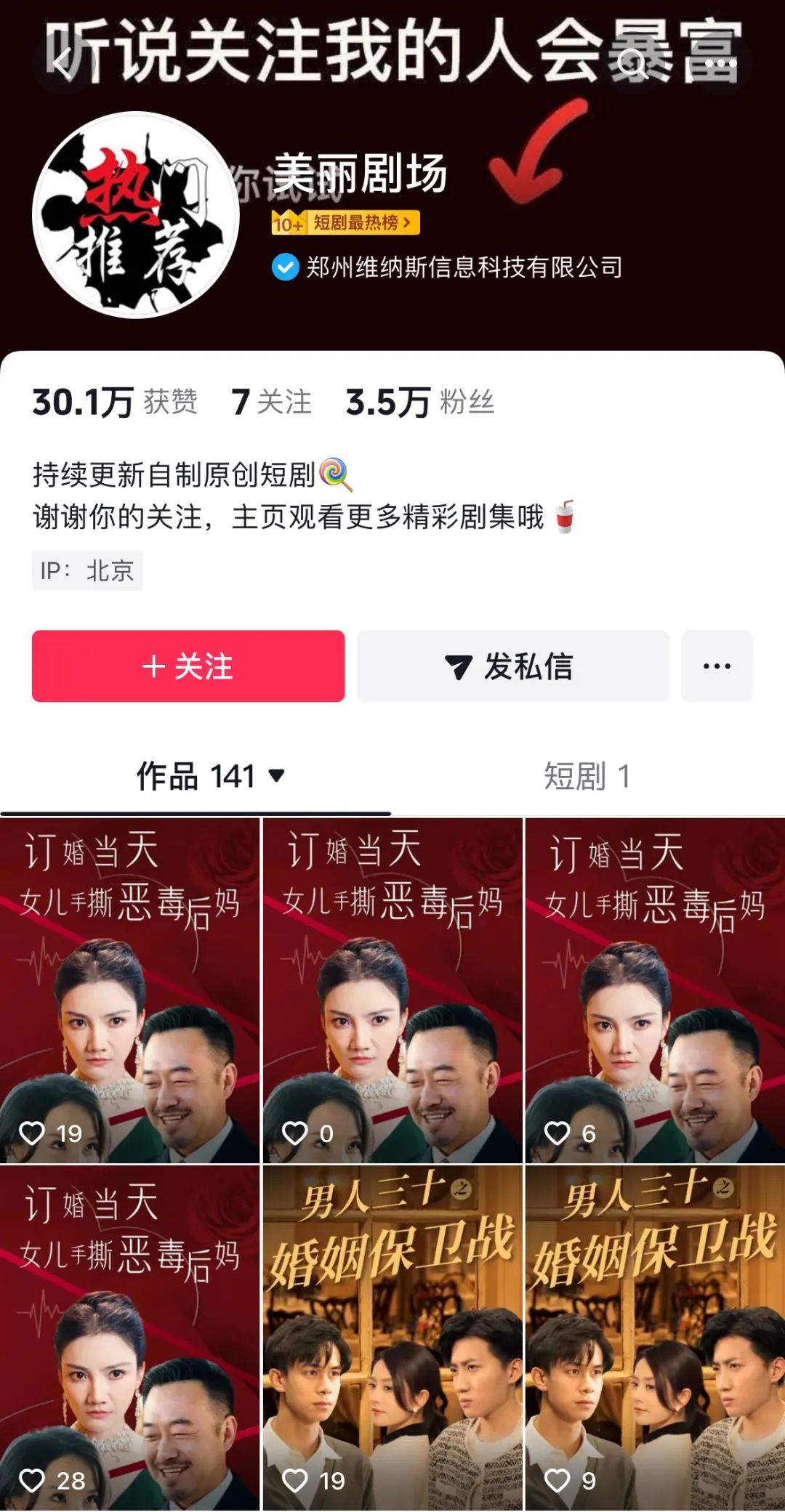
Task: Tap 发私信 to send a private message
Action: 512,666
